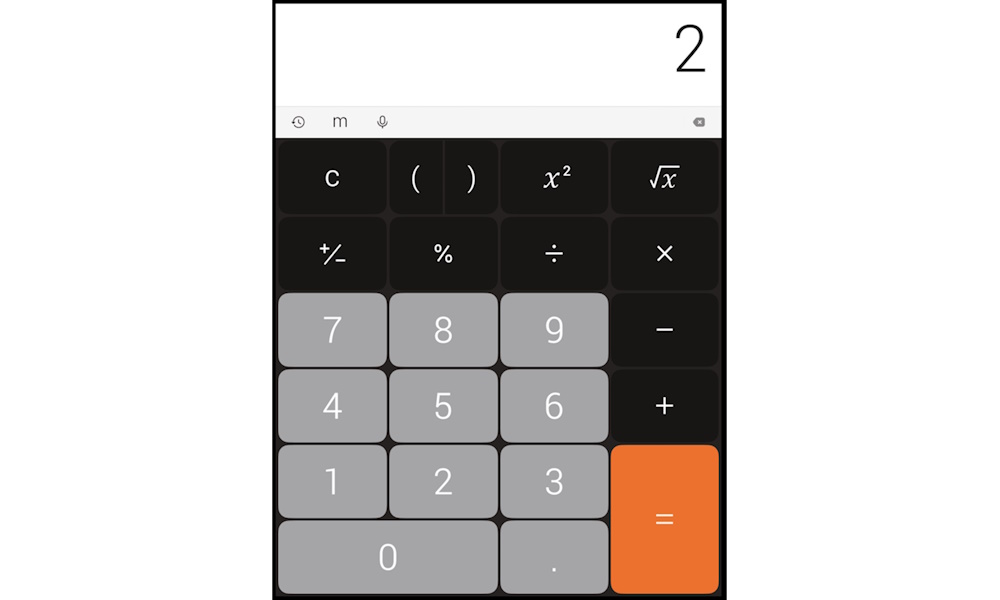This screenshot has height=600, width=1000.
Task: Enter the digit 0
Action: (388, 557)
